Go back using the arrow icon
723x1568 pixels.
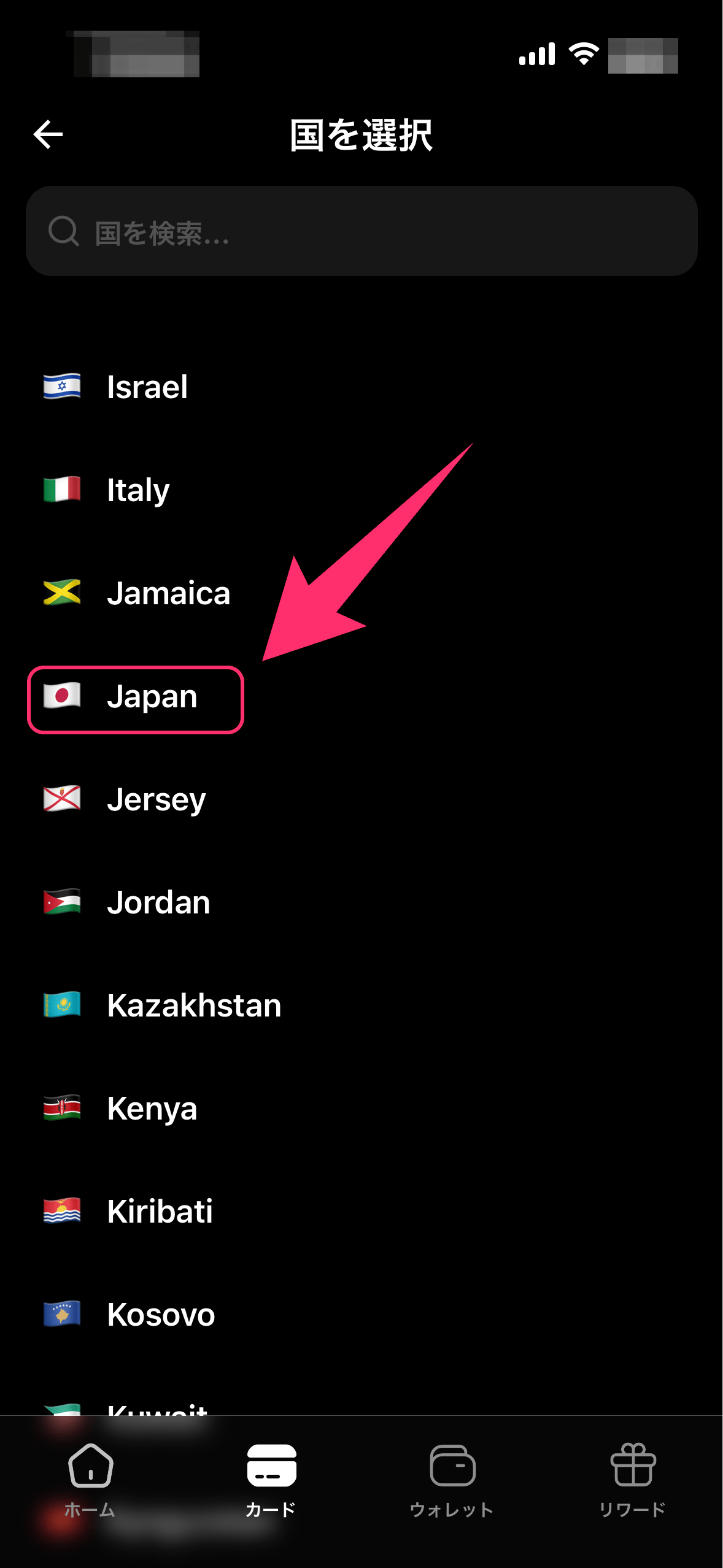[48, 134]
